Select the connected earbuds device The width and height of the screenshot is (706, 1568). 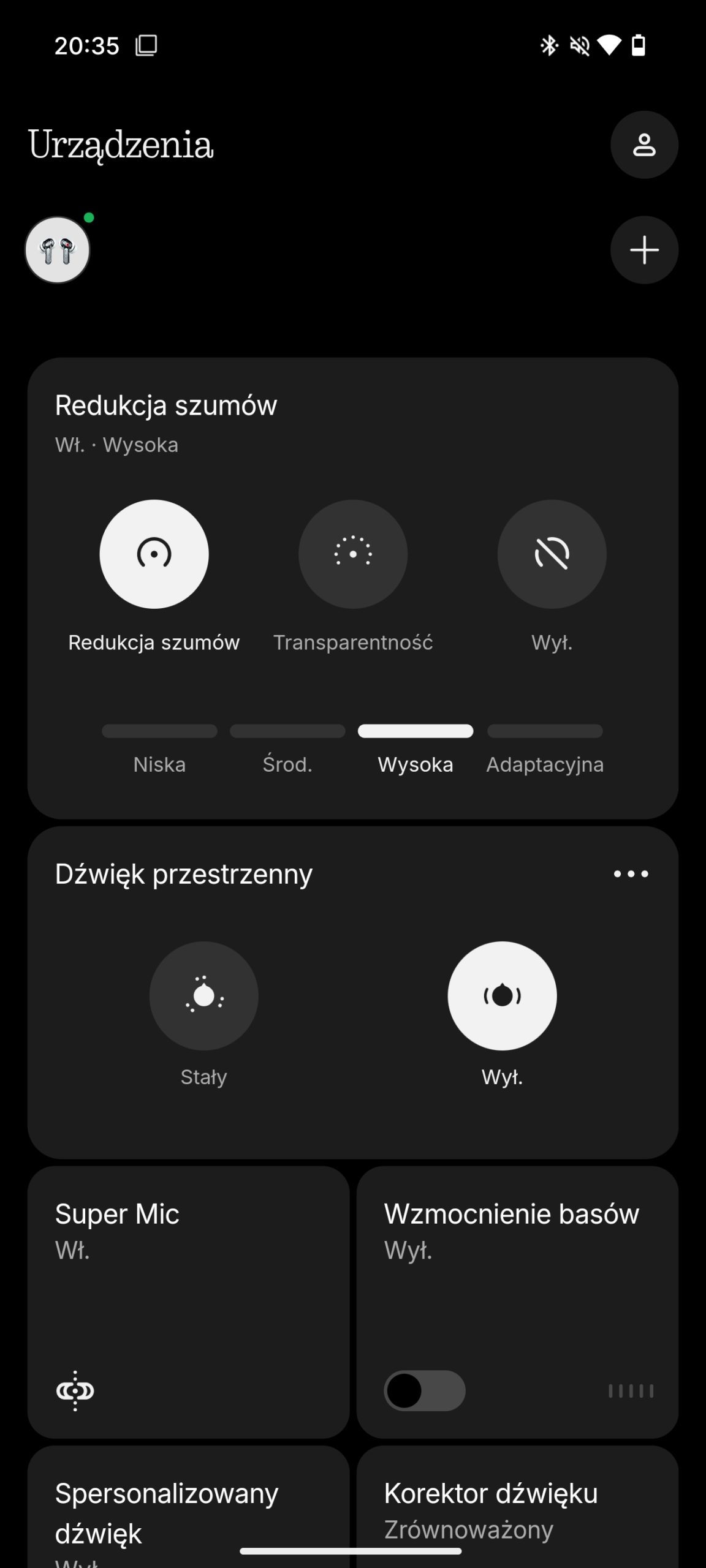pyautogui.click(x=57, y=250)
